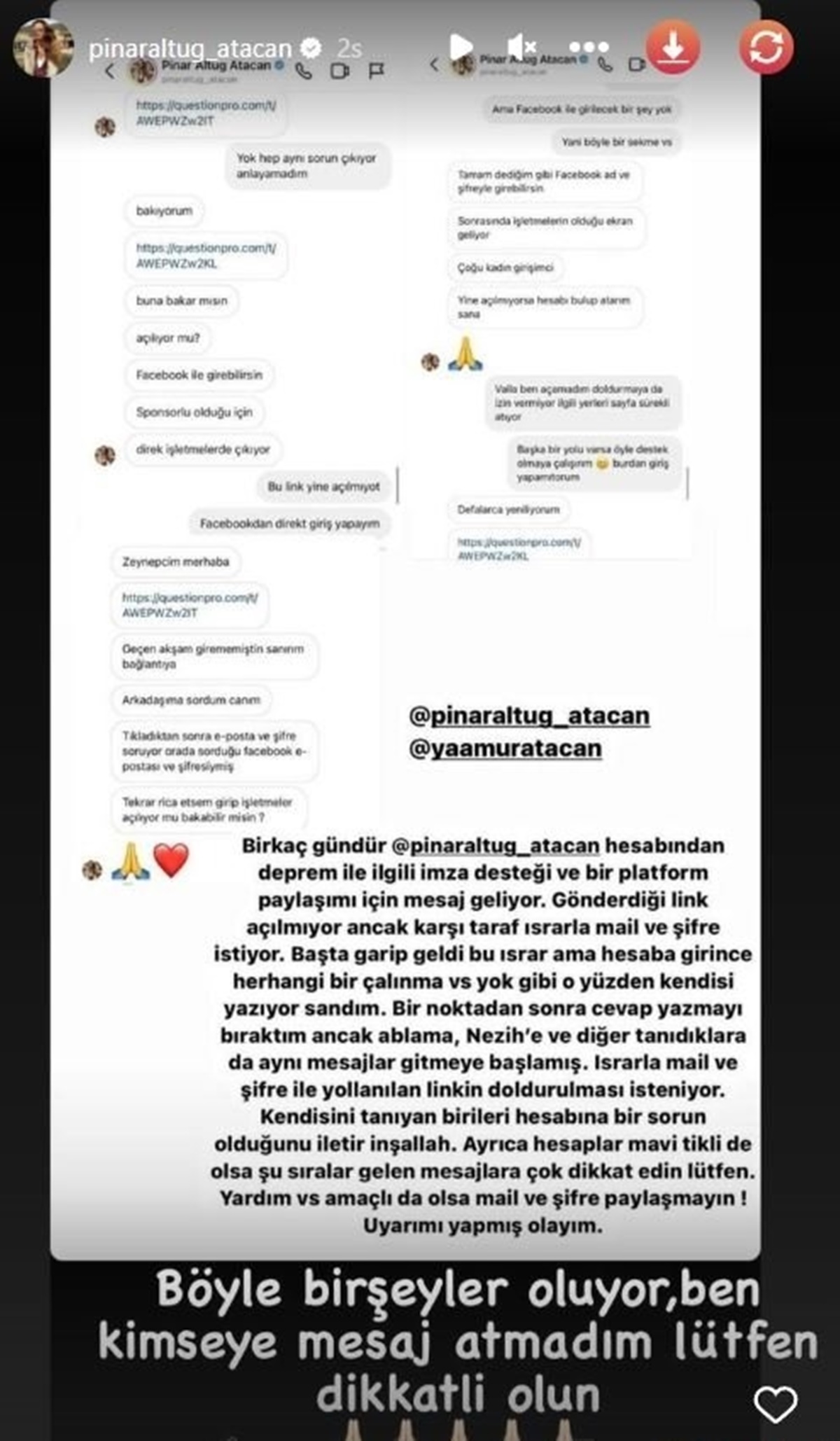The height and width of the screenshot is (1441, 840).
Task: Open the three-dot options menu
Action: click(589, 47)
